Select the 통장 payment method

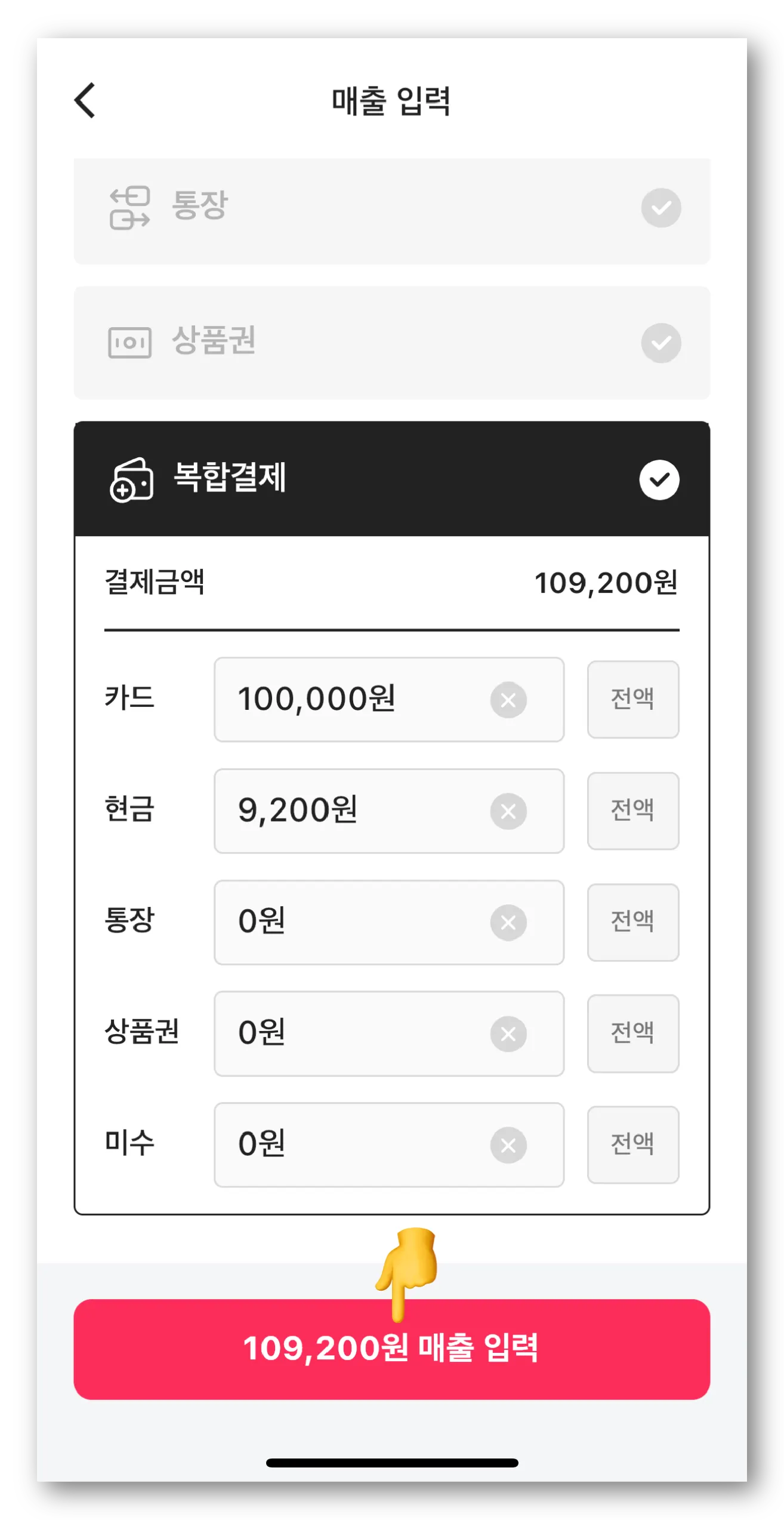click(x=391, y=208)
